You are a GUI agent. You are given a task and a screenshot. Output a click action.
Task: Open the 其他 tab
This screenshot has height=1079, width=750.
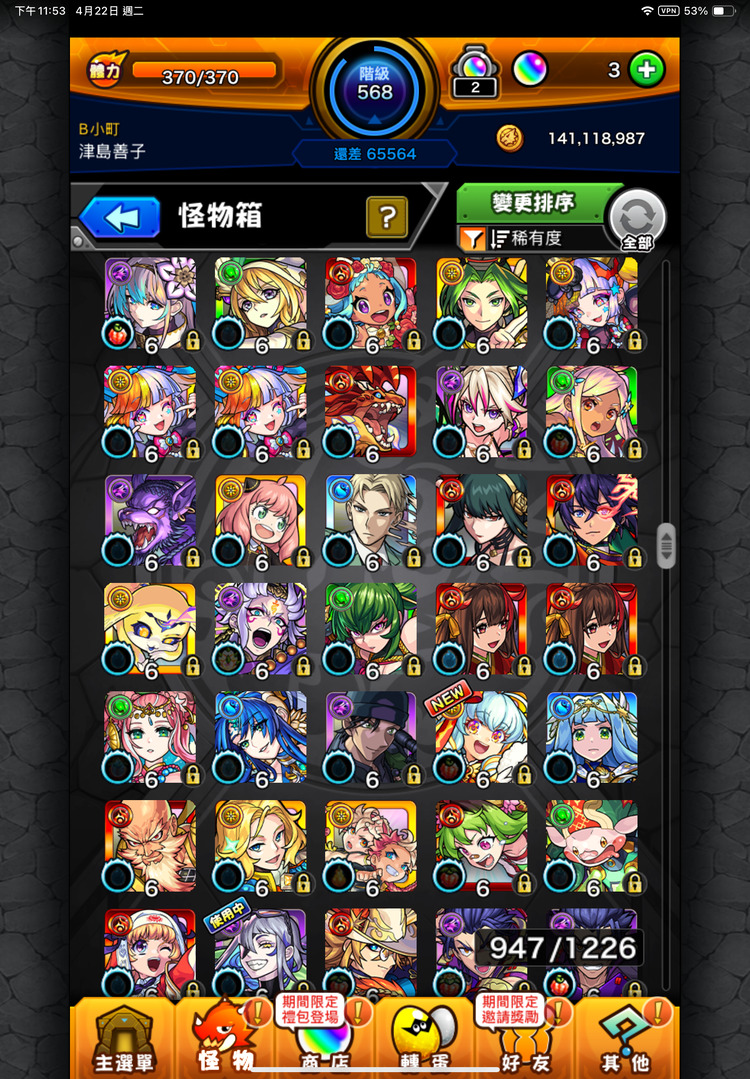(627, 1040)
